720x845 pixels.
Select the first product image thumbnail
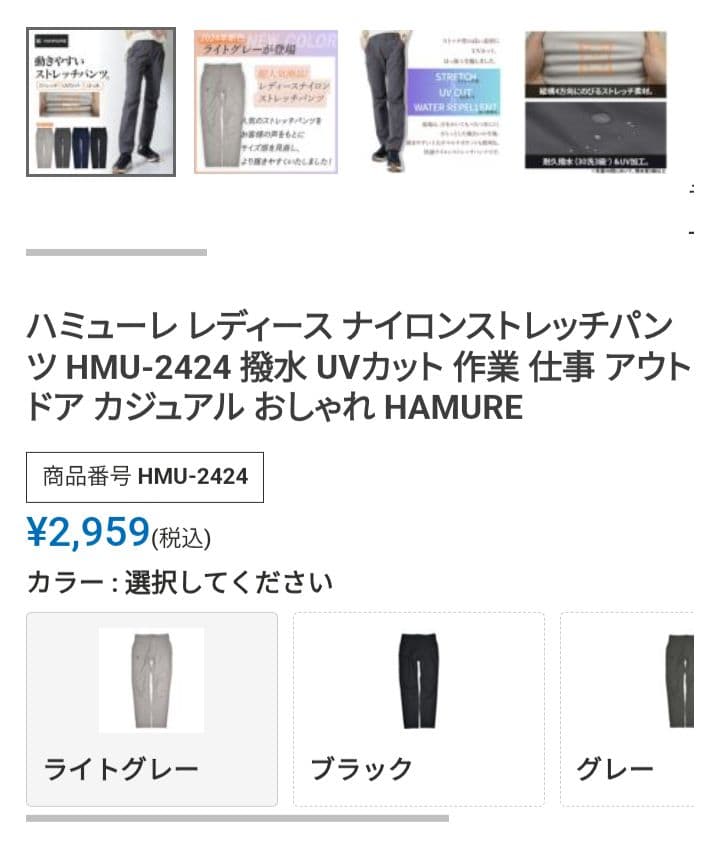[101, 102]
